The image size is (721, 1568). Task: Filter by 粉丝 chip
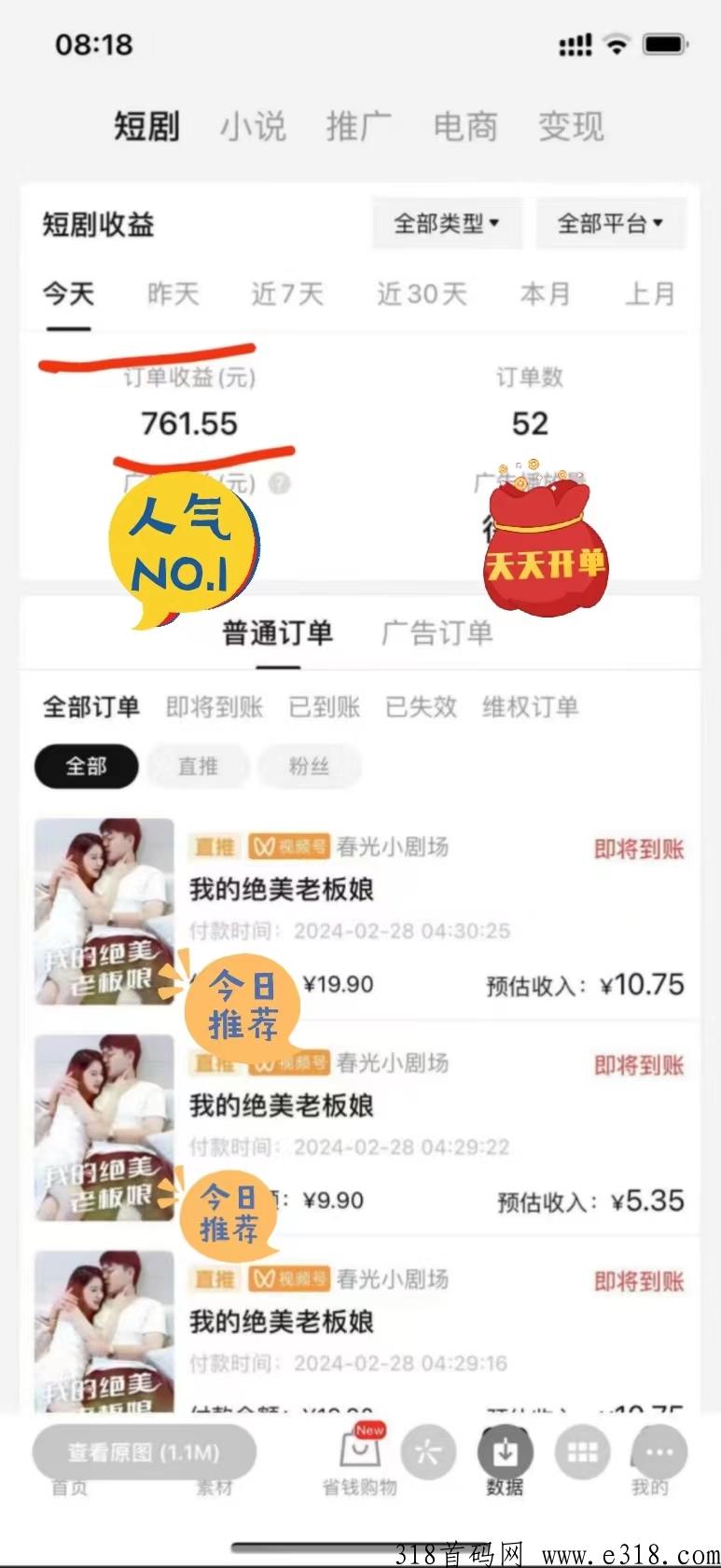click(x=309, y=767)
